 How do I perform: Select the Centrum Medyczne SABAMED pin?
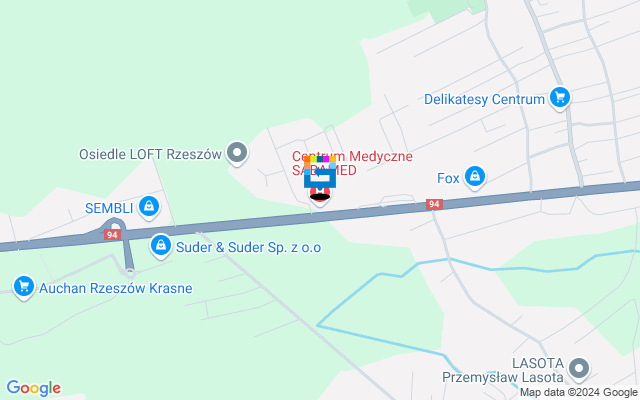point(320,178)
